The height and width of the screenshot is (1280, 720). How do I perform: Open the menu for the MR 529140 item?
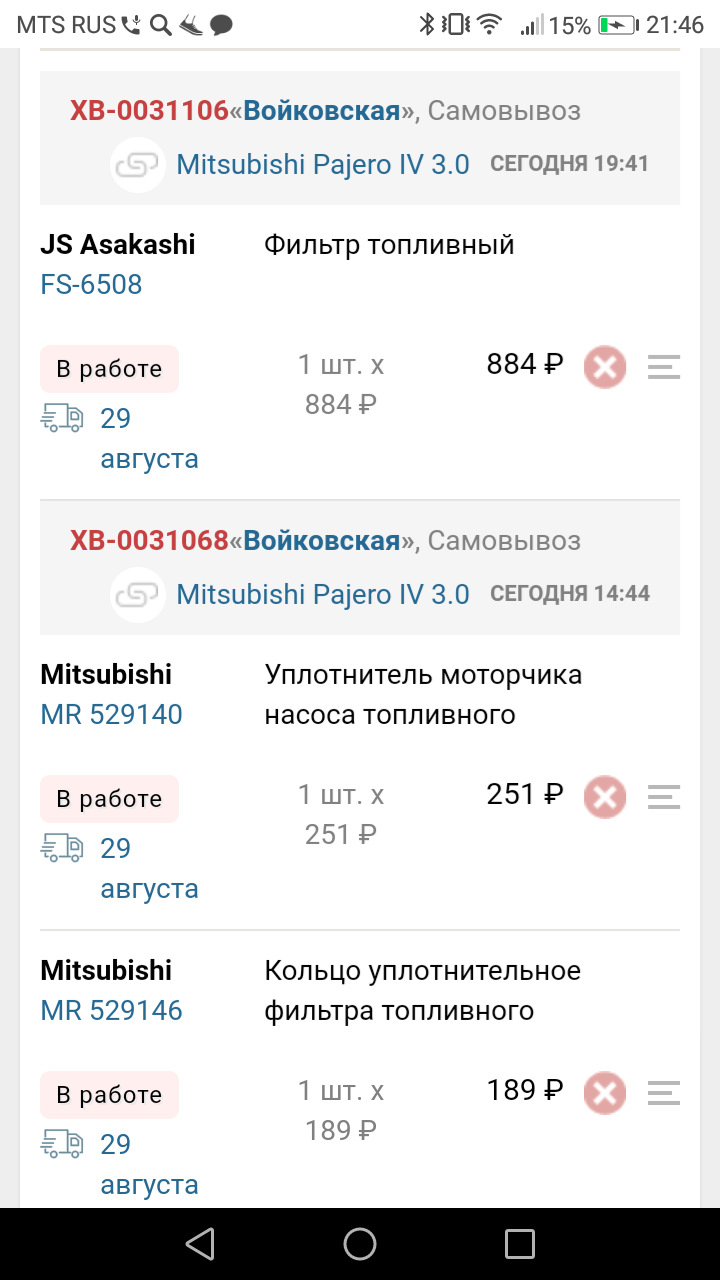click(664, 797)
